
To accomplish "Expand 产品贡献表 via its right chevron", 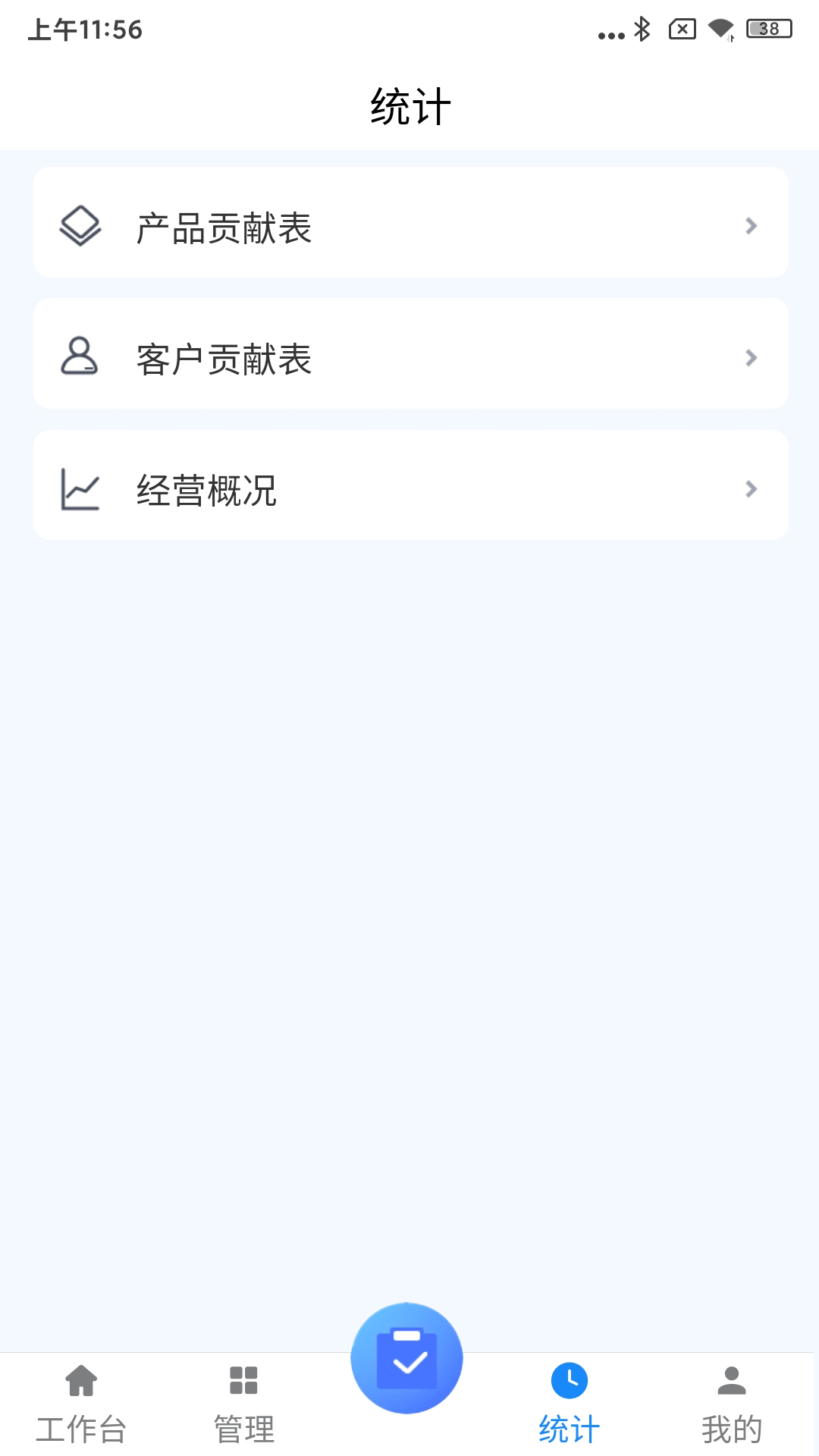I will [x=752, y=224].
